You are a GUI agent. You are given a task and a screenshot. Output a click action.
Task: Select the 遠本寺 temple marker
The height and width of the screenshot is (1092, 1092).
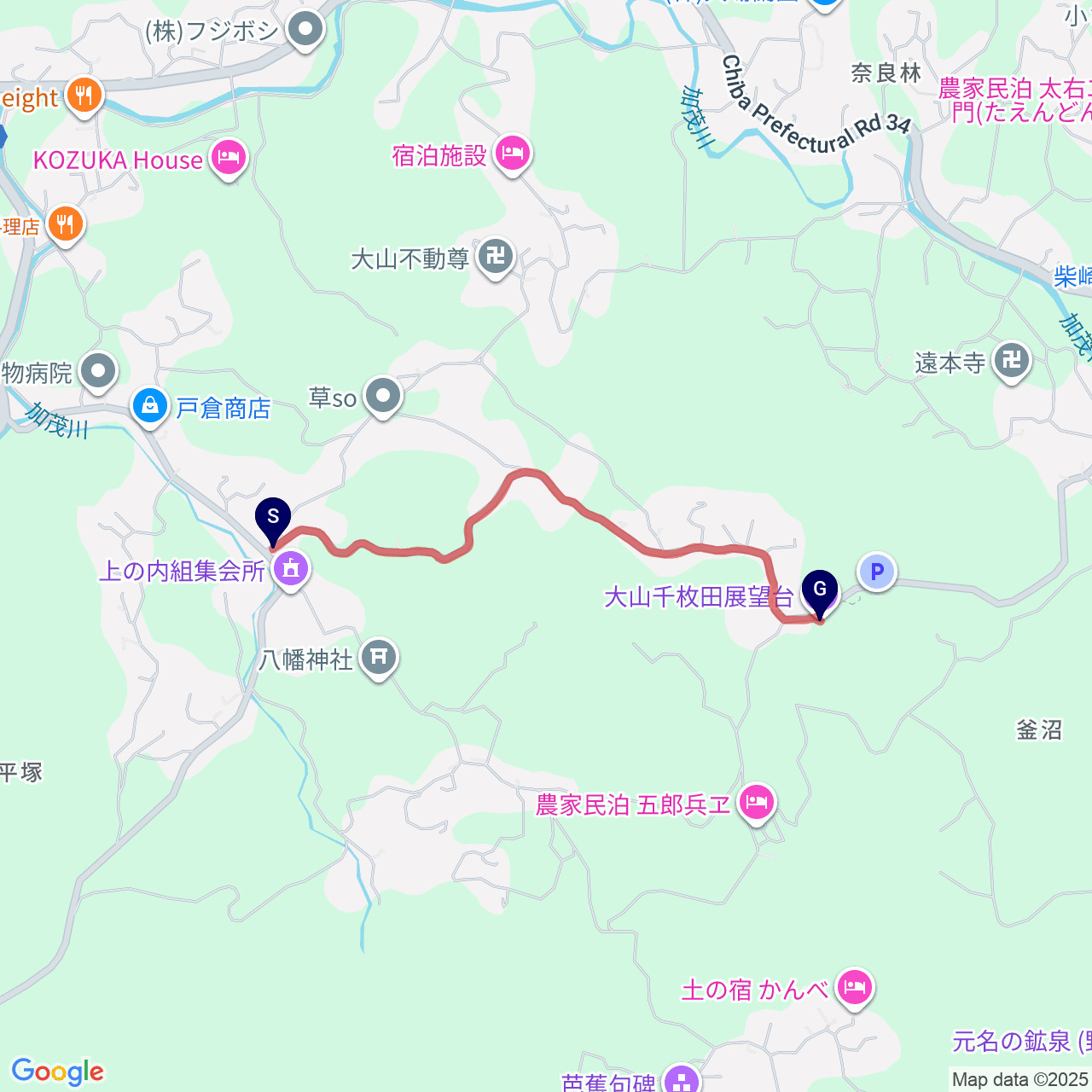tap(1012, 361)
